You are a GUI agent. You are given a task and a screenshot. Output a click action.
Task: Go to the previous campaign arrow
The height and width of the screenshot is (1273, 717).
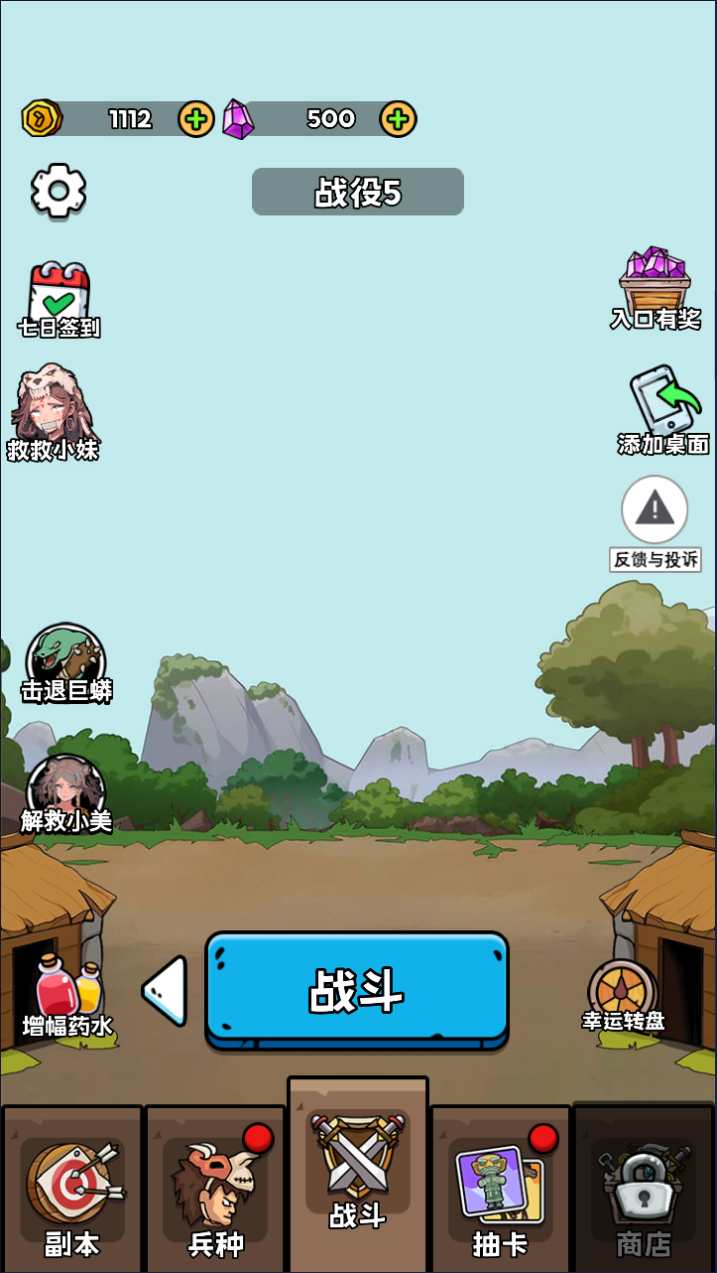coord(166,990)
